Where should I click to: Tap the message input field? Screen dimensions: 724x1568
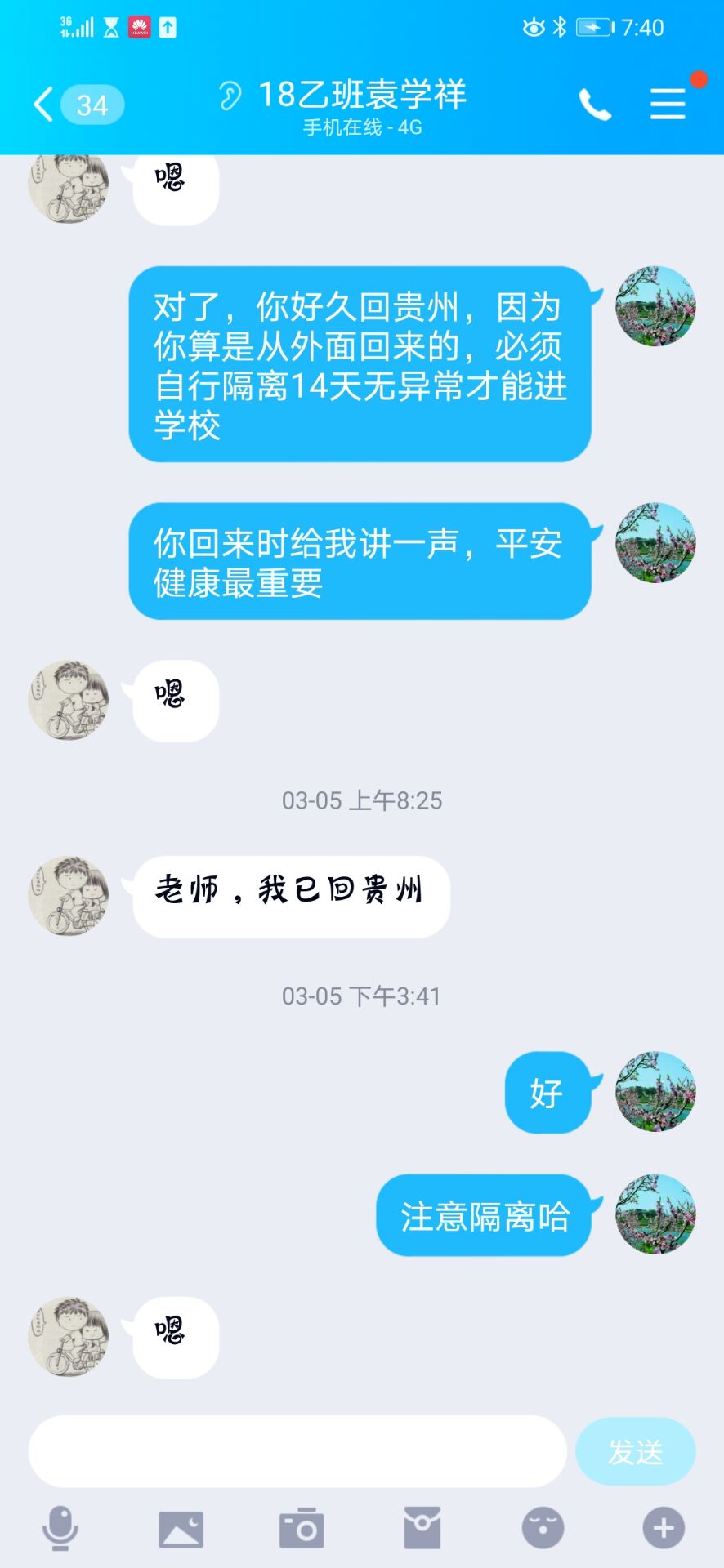click(297, 1451)
